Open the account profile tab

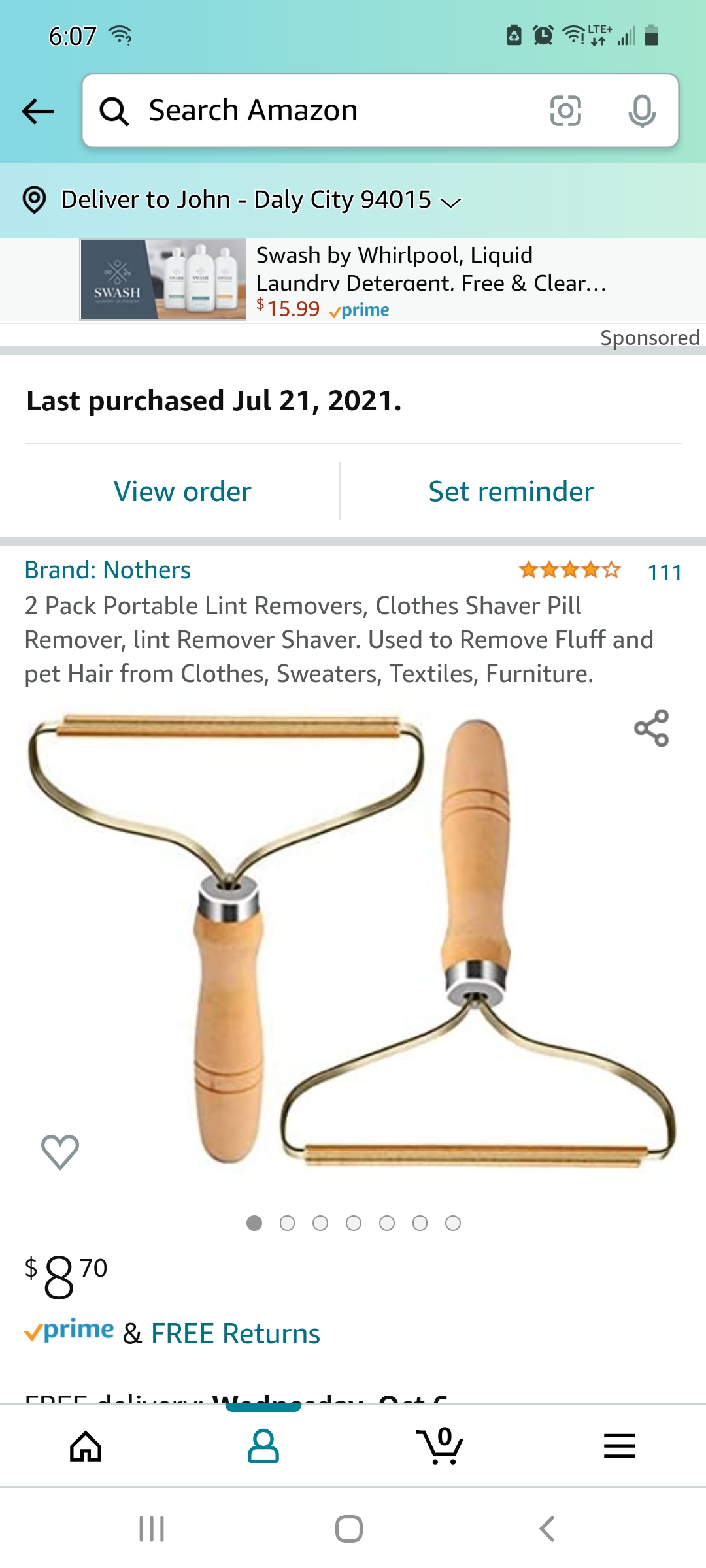coord(263,1446)
